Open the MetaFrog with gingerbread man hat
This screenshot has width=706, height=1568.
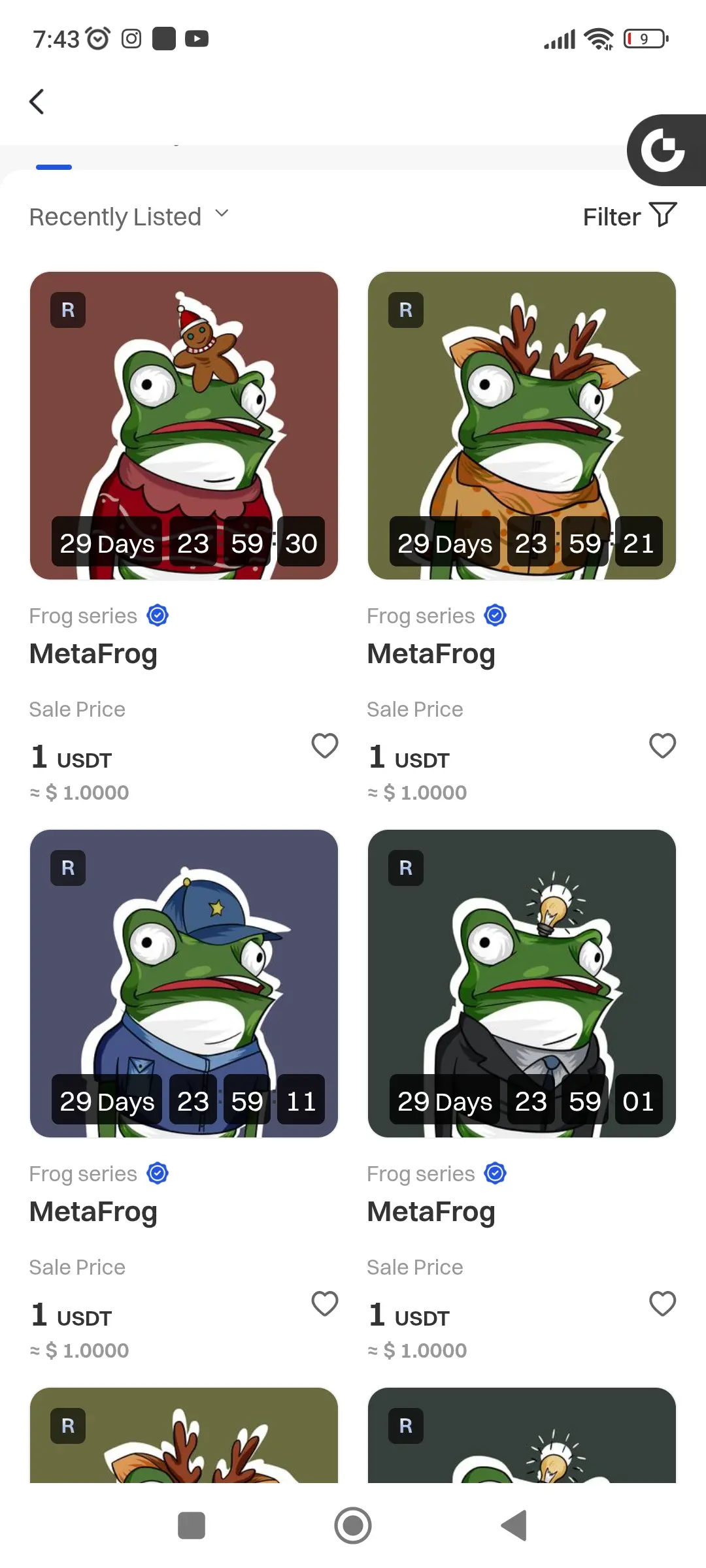pos(184,425)
